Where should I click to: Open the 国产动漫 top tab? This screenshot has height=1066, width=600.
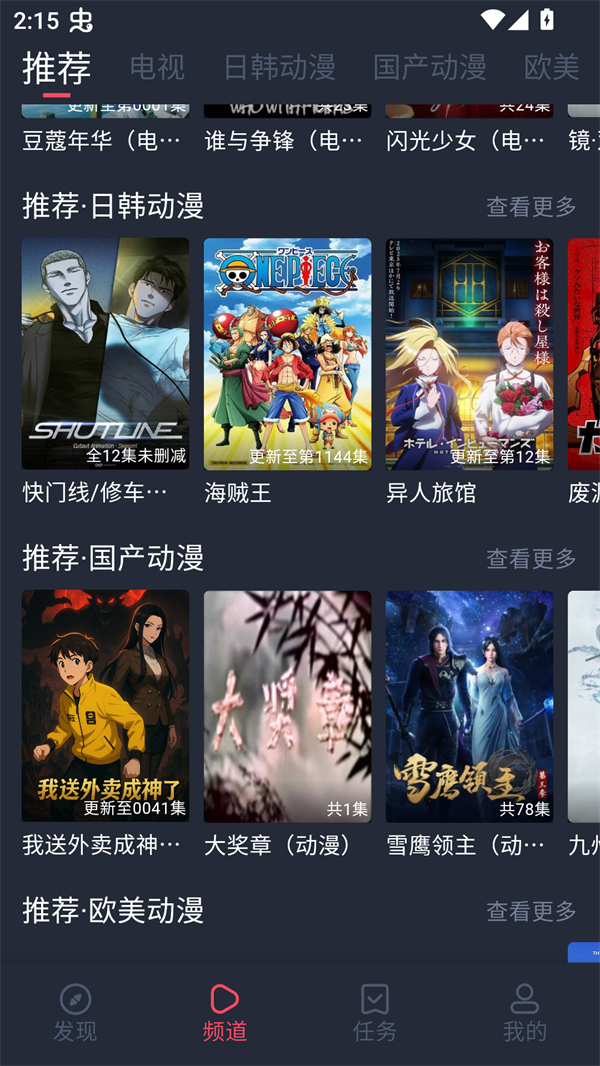click(x=429, y=67)
